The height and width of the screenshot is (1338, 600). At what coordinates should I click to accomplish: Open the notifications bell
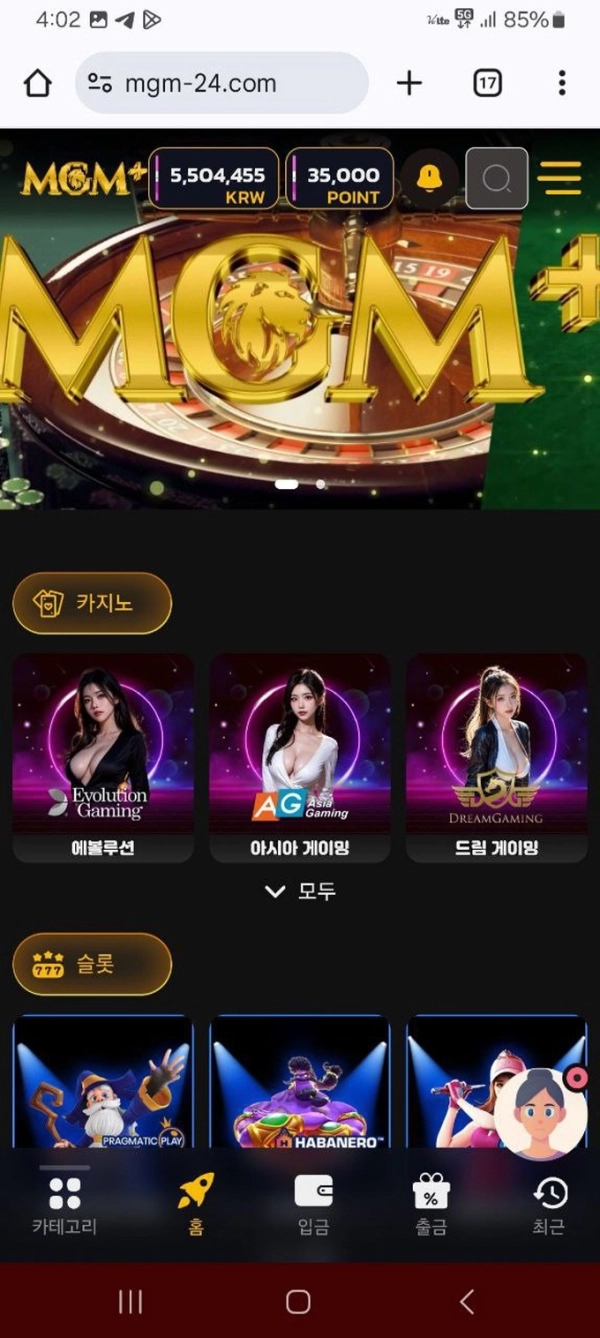pyautogui.click(x=429, y=178)
